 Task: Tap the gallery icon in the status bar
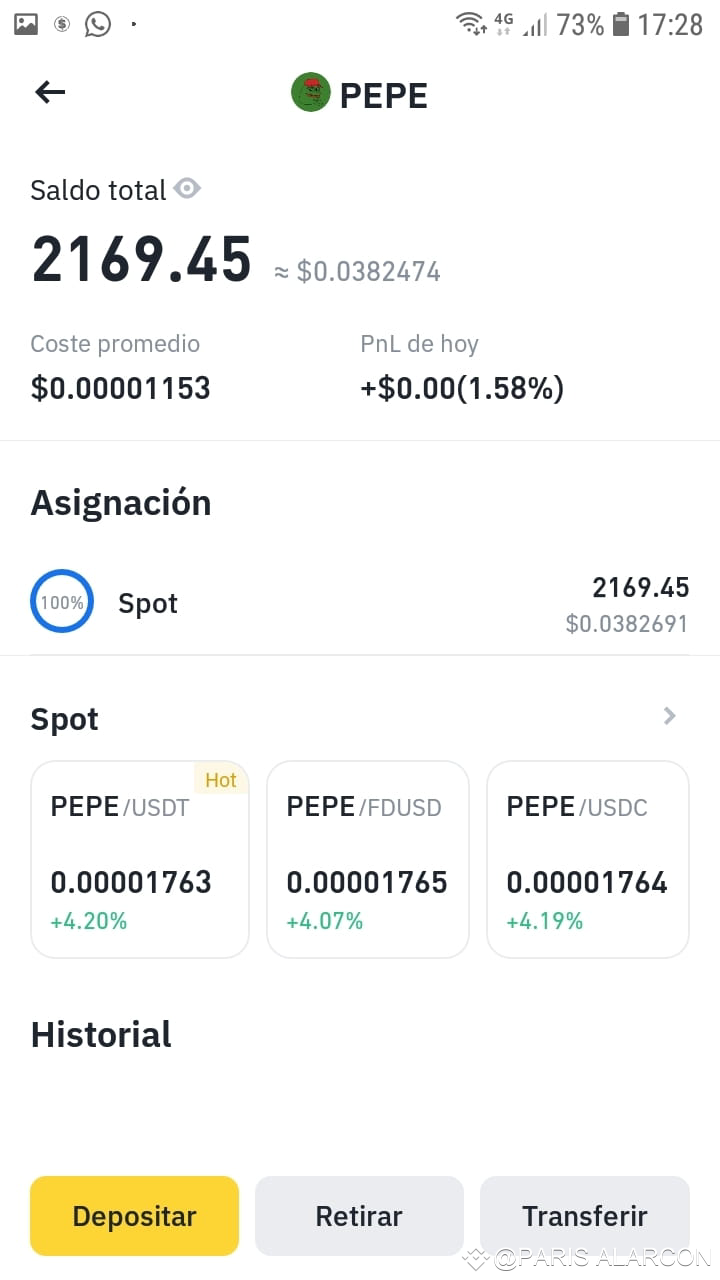25,23
